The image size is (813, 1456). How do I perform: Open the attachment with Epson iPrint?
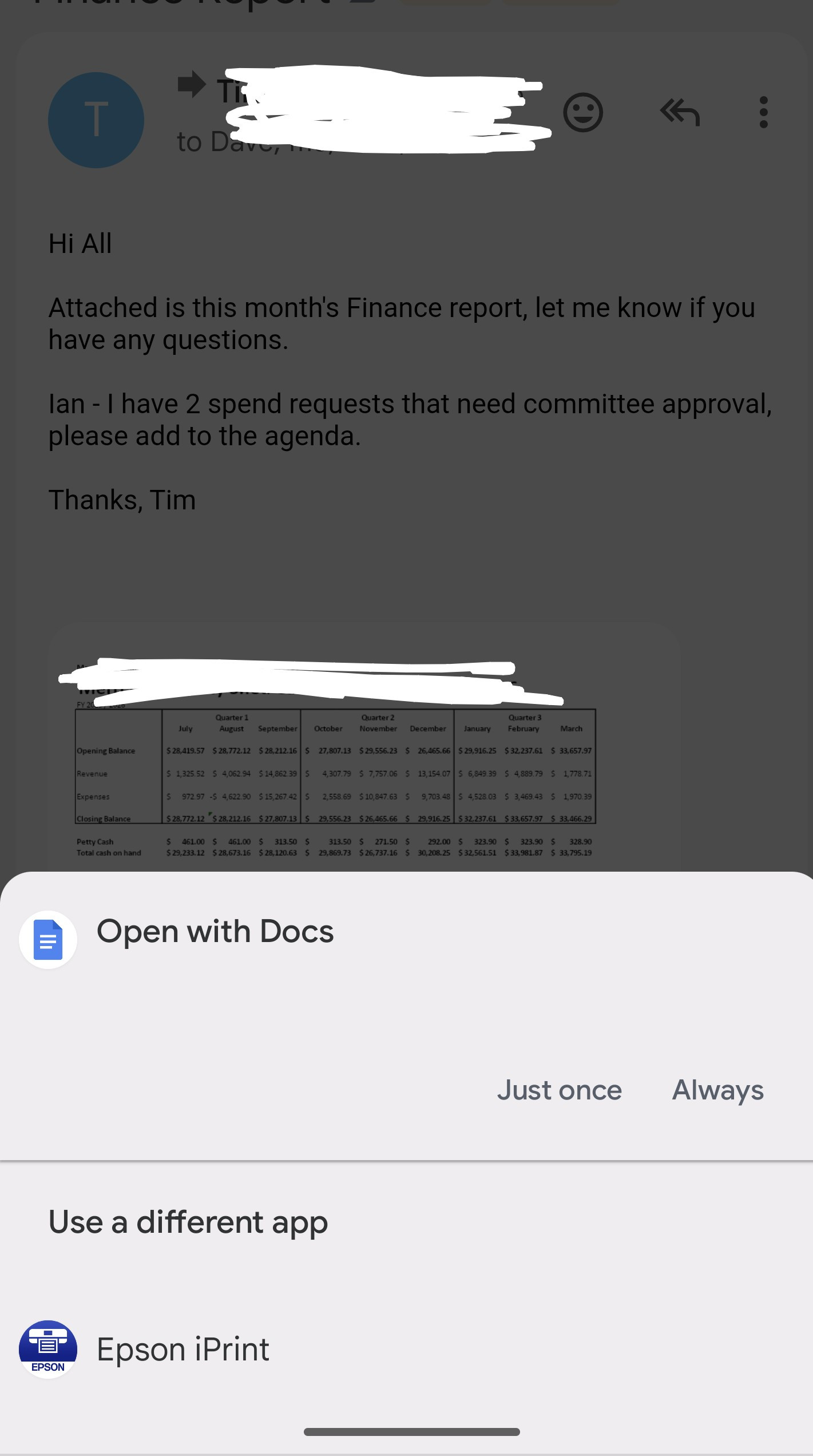183,1350
